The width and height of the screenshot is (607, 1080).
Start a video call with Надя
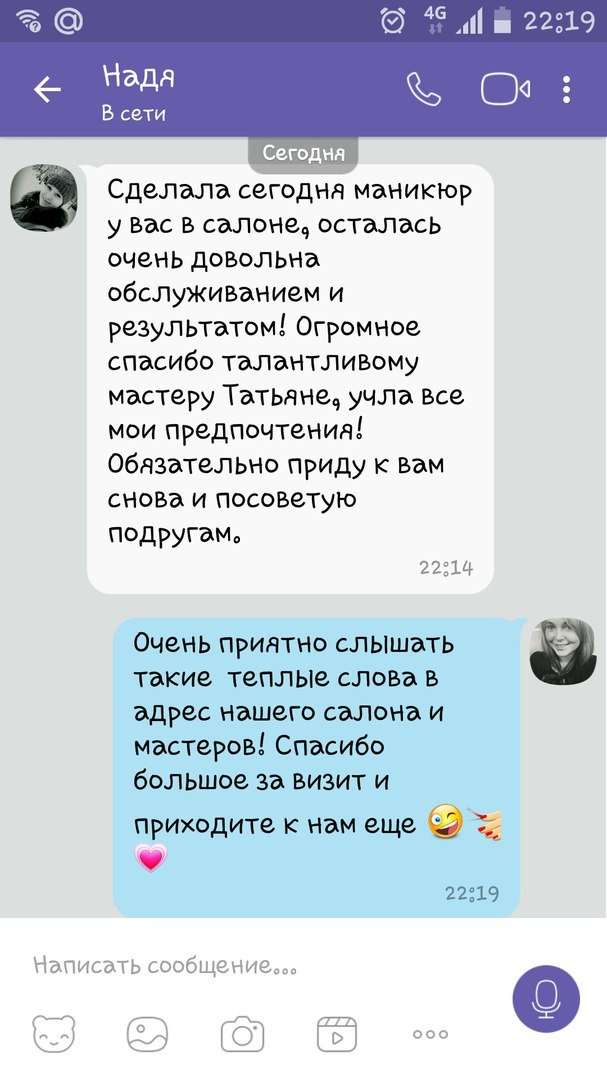(x=504, y=90)
